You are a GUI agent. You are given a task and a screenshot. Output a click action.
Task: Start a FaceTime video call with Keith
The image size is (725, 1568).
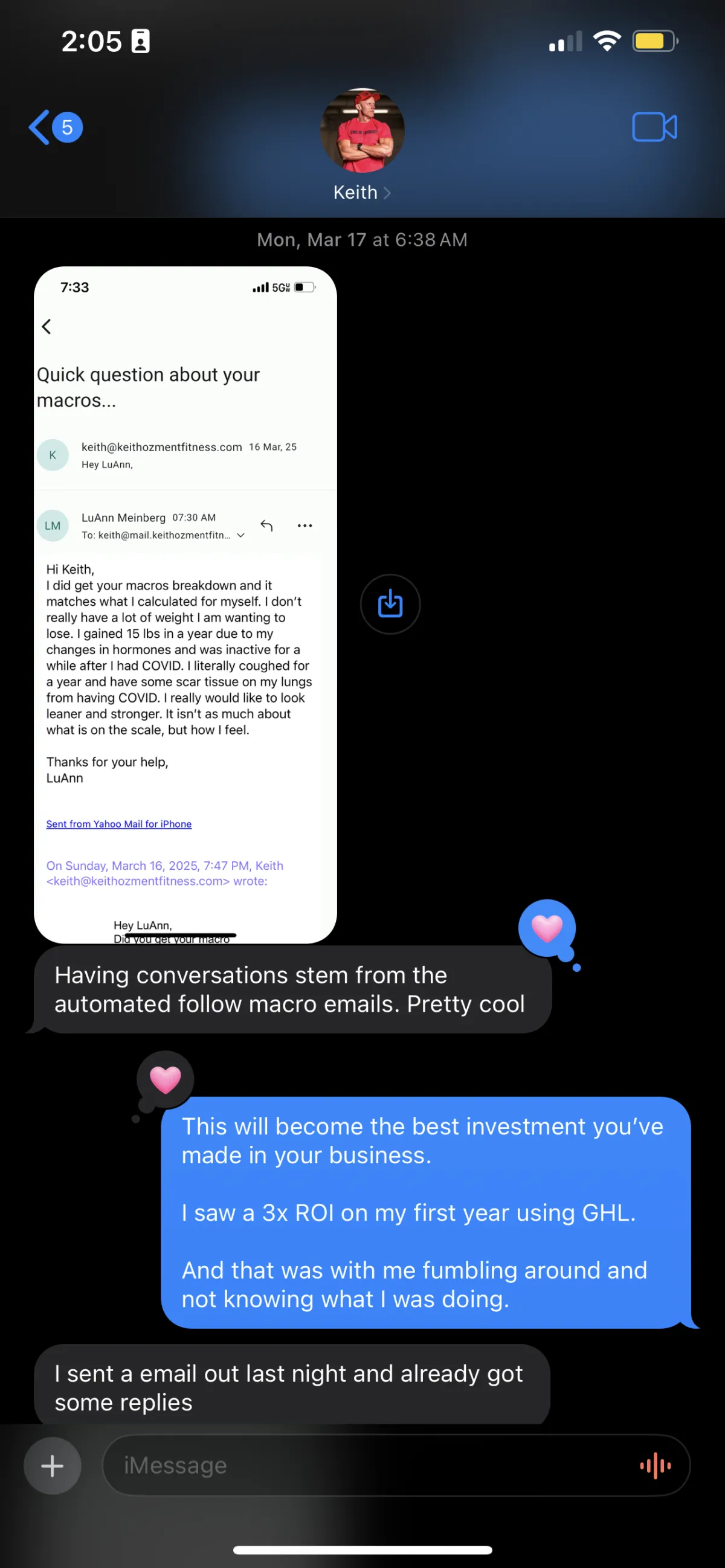[x=654, y=127]
